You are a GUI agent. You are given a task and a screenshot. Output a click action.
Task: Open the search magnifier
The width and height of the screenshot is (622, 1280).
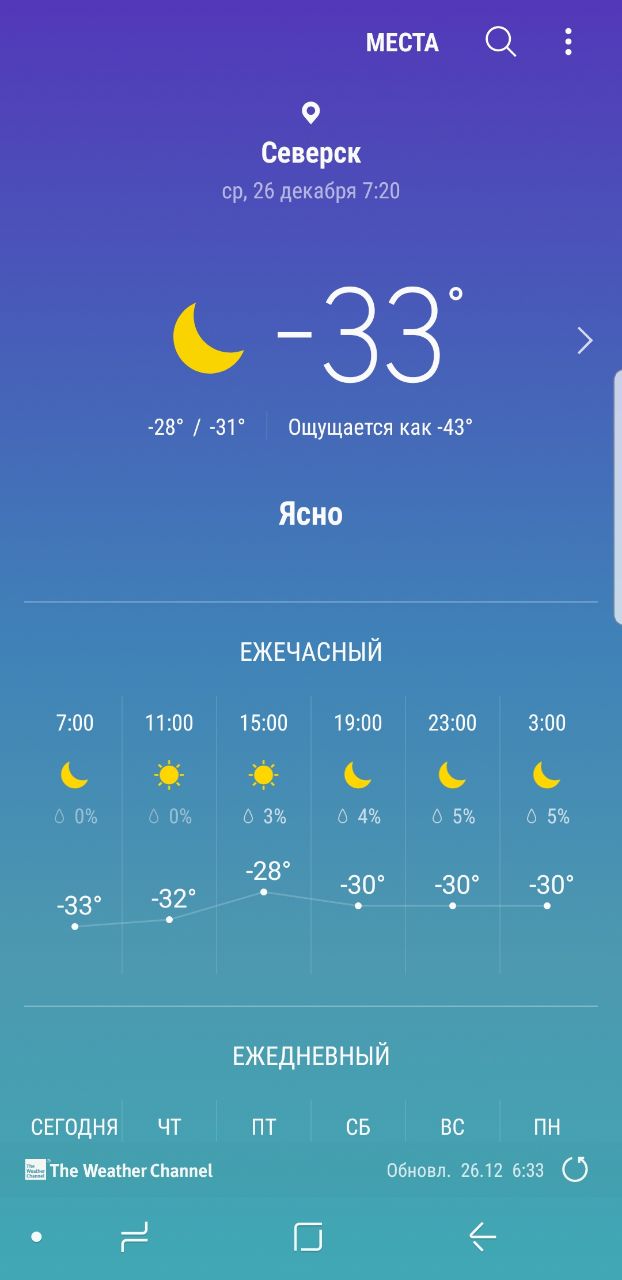click(x=500, y=41)
